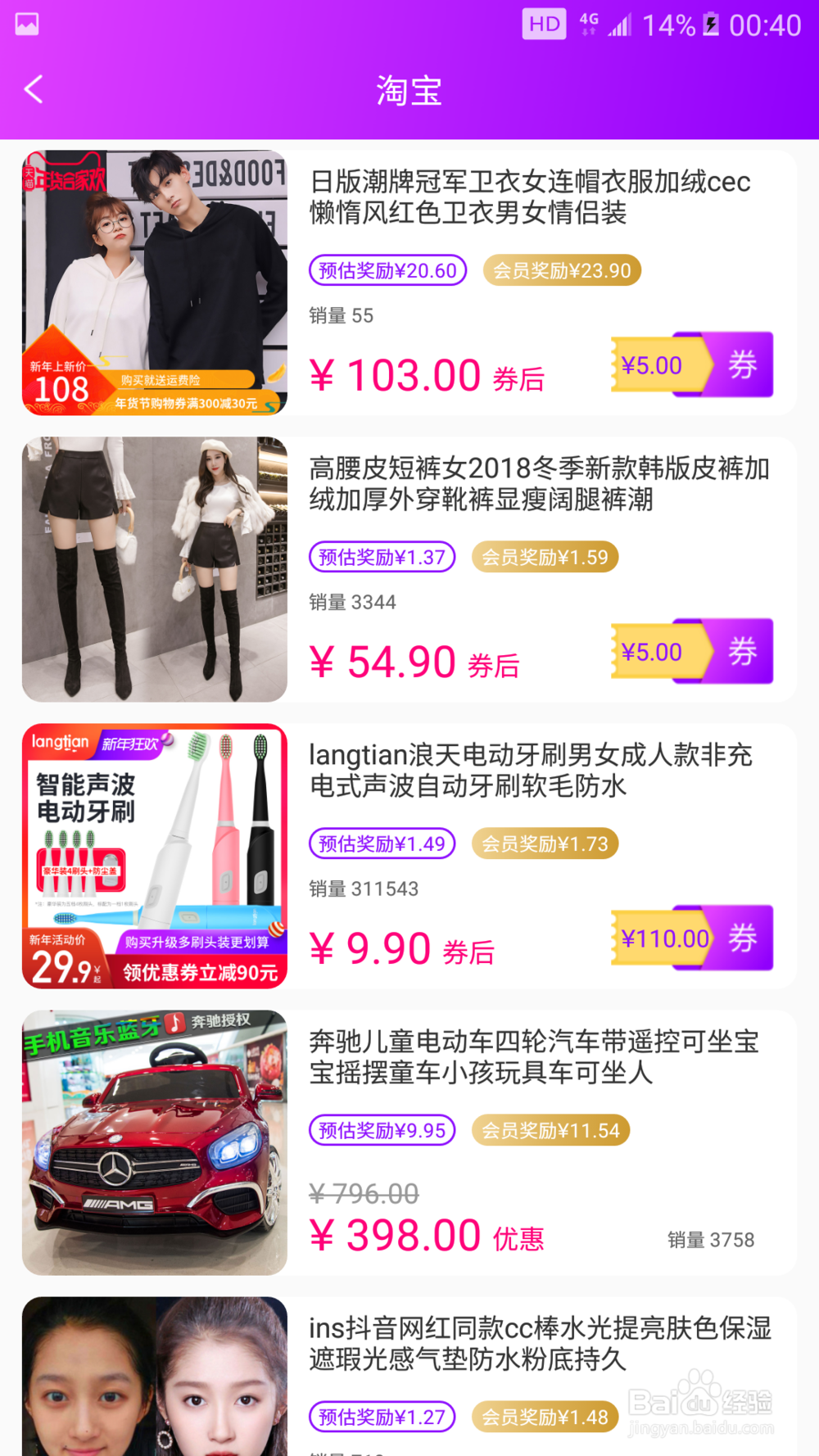Tap the langtian brand logo on toothbrush image
Screen dimensions: 819x1456
coord(61,741)
